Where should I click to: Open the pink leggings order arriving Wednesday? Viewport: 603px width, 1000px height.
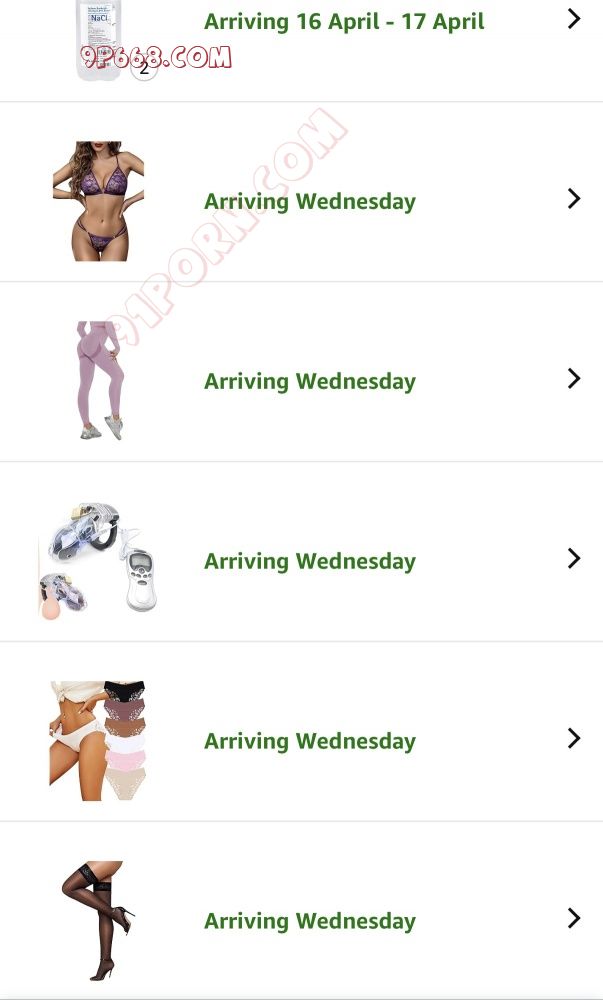tap(309, 381)
